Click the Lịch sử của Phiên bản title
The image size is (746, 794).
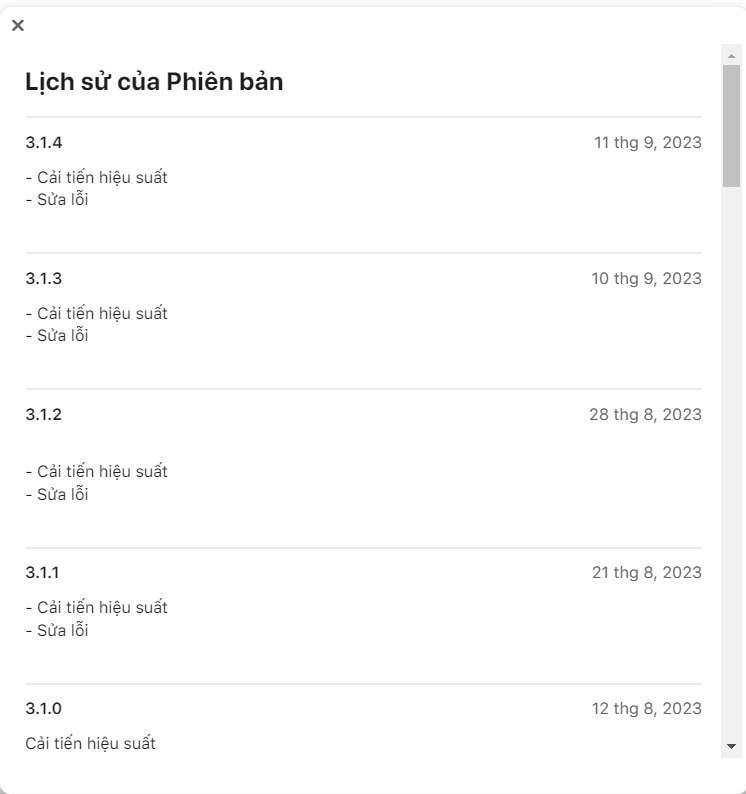(x=155, y=81)
